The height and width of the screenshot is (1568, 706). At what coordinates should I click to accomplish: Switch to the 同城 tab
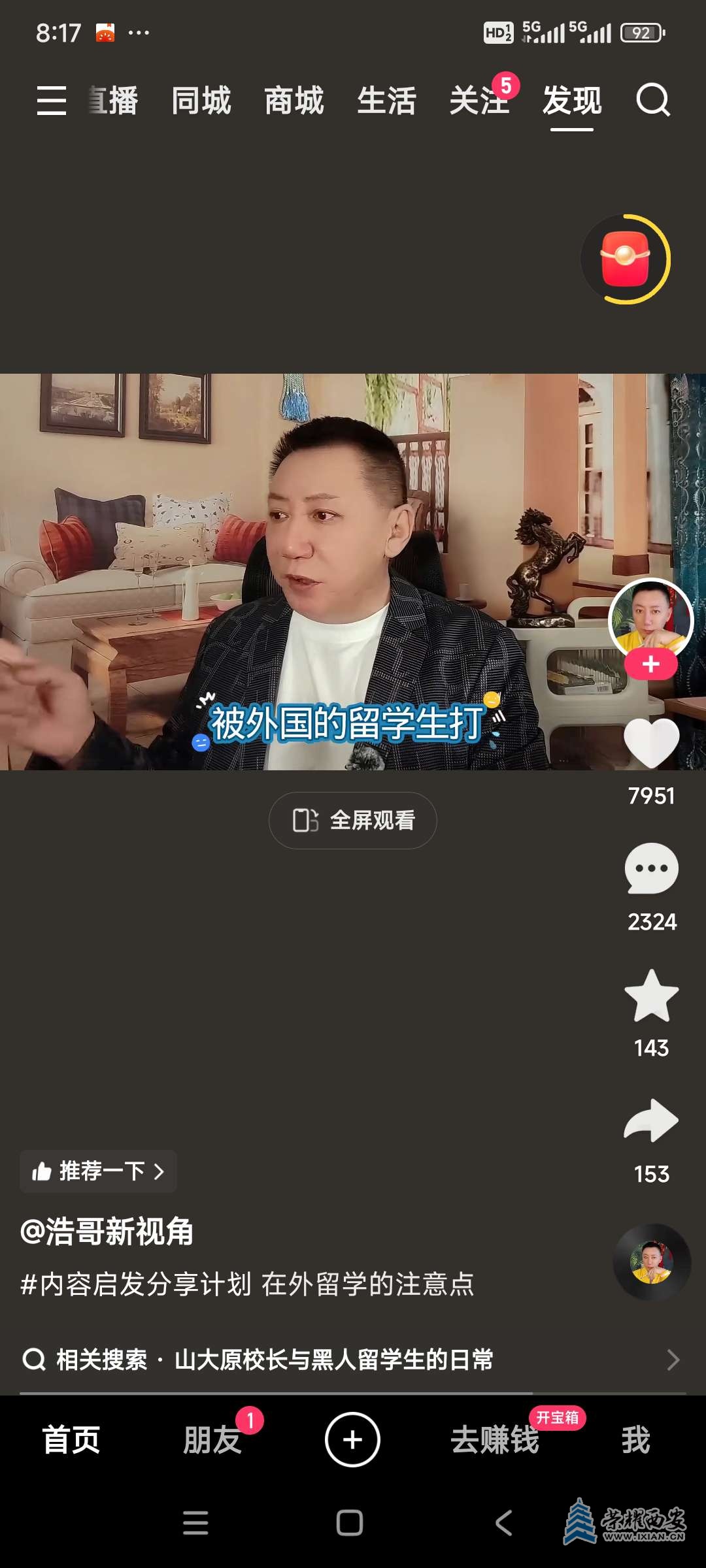point(201,101)
